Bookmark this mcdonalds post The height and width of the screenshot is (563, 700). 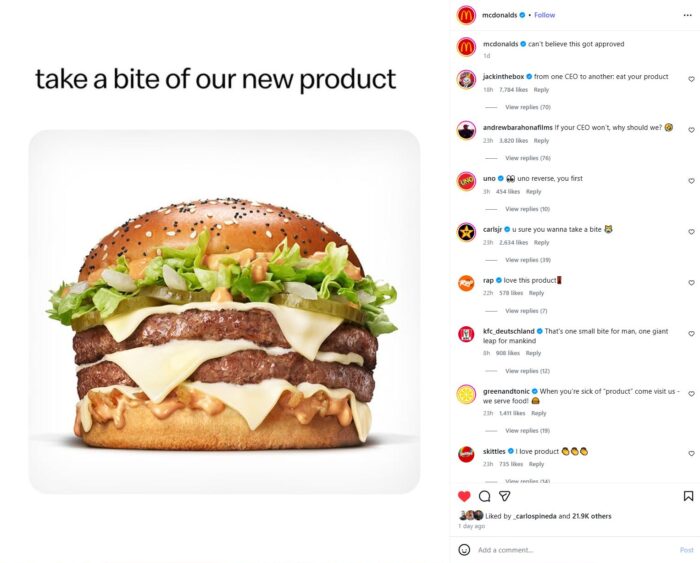(x=688, y=496)
